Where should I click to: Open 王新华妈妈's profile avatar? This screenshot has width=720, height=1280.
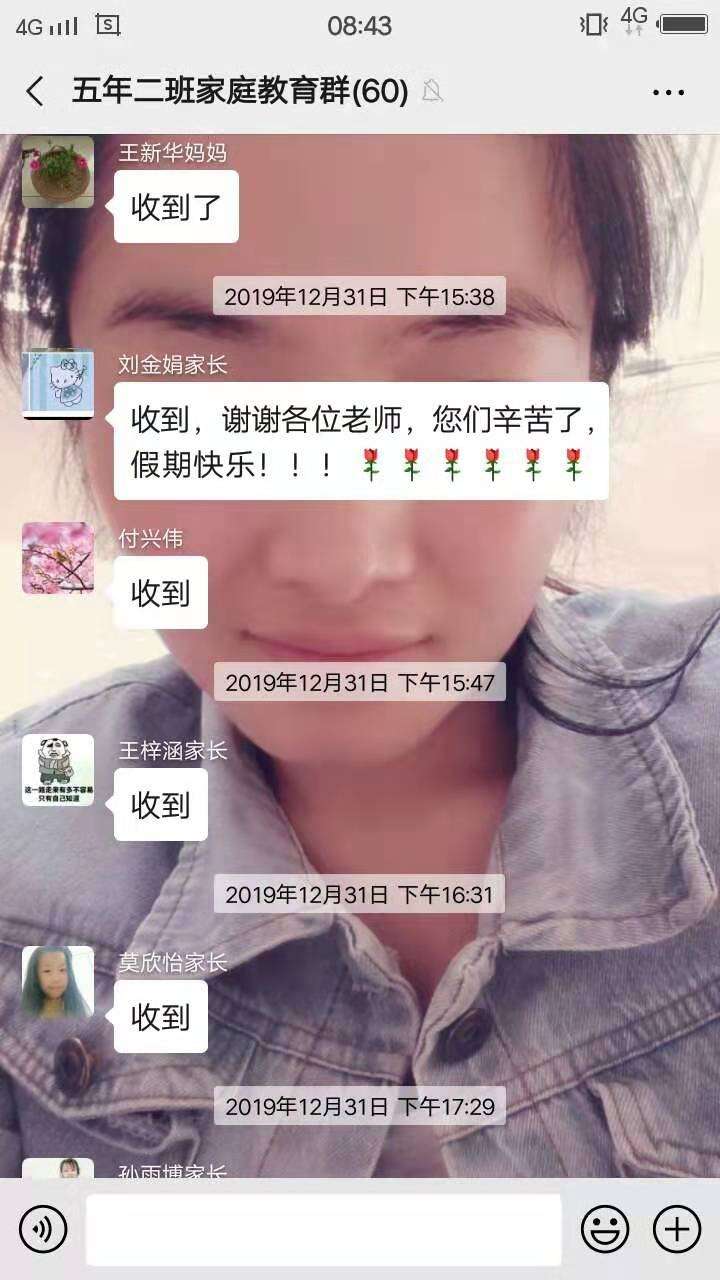(x=58, y=172)
